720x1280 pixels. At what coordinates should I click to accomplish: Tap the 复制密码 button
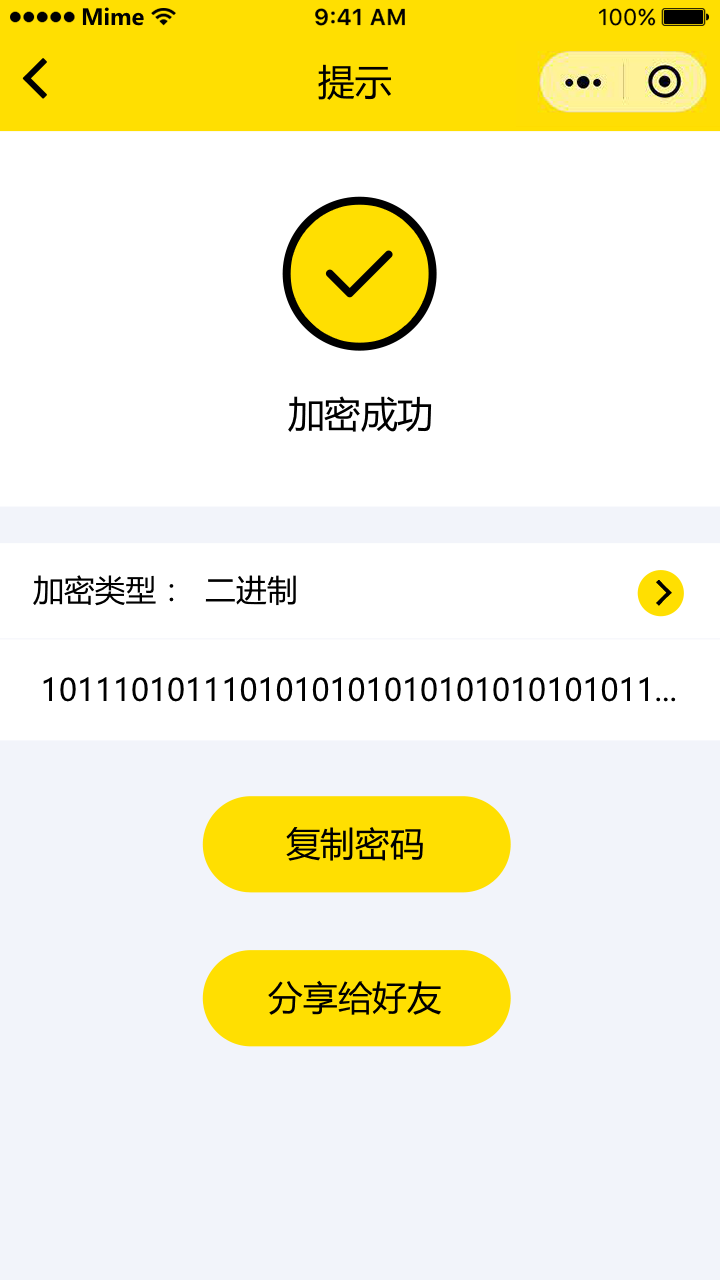(356, 844)
